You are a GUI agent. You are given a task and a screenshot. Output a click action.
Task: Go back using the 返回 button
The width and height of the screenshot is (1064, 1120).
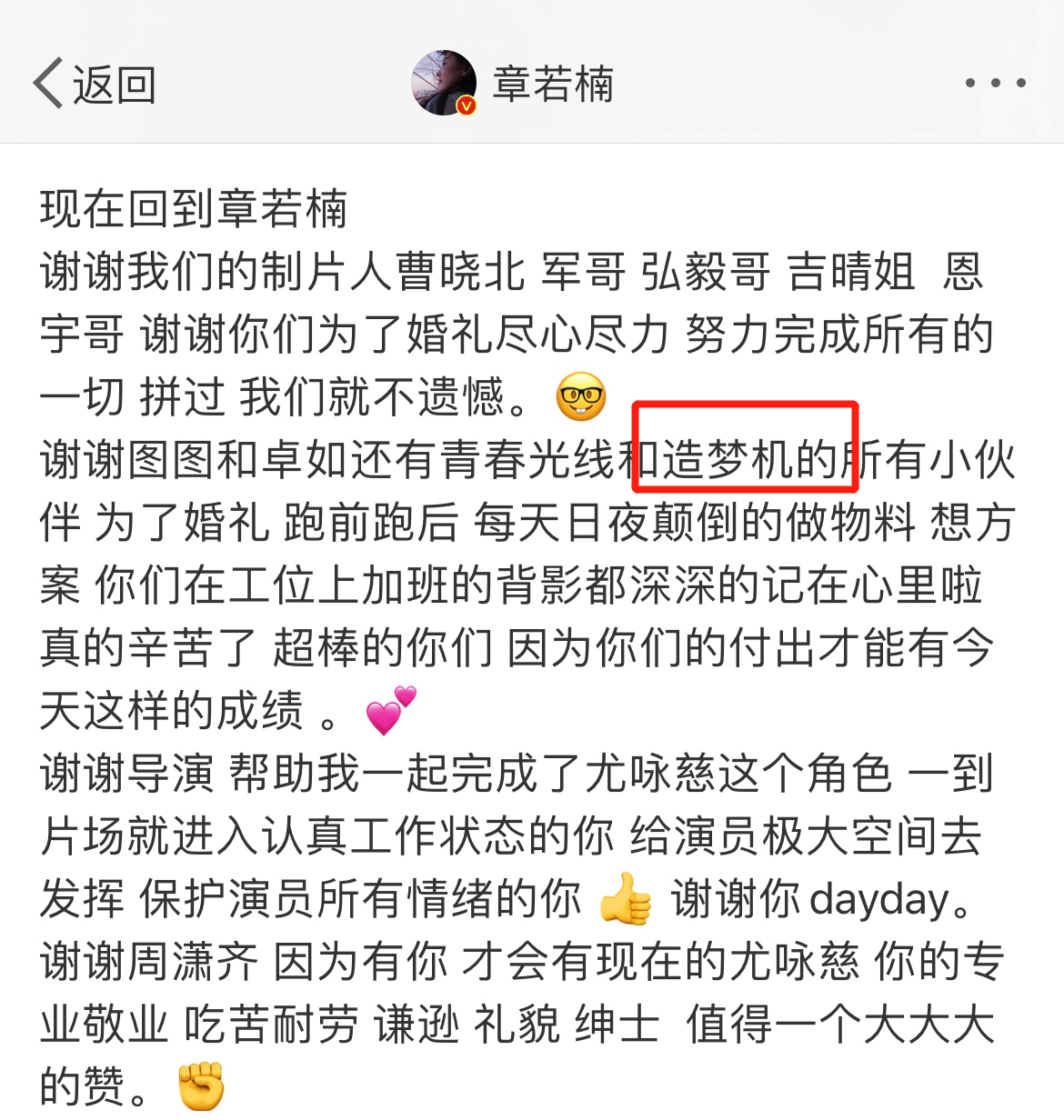(x=95, y=85)
